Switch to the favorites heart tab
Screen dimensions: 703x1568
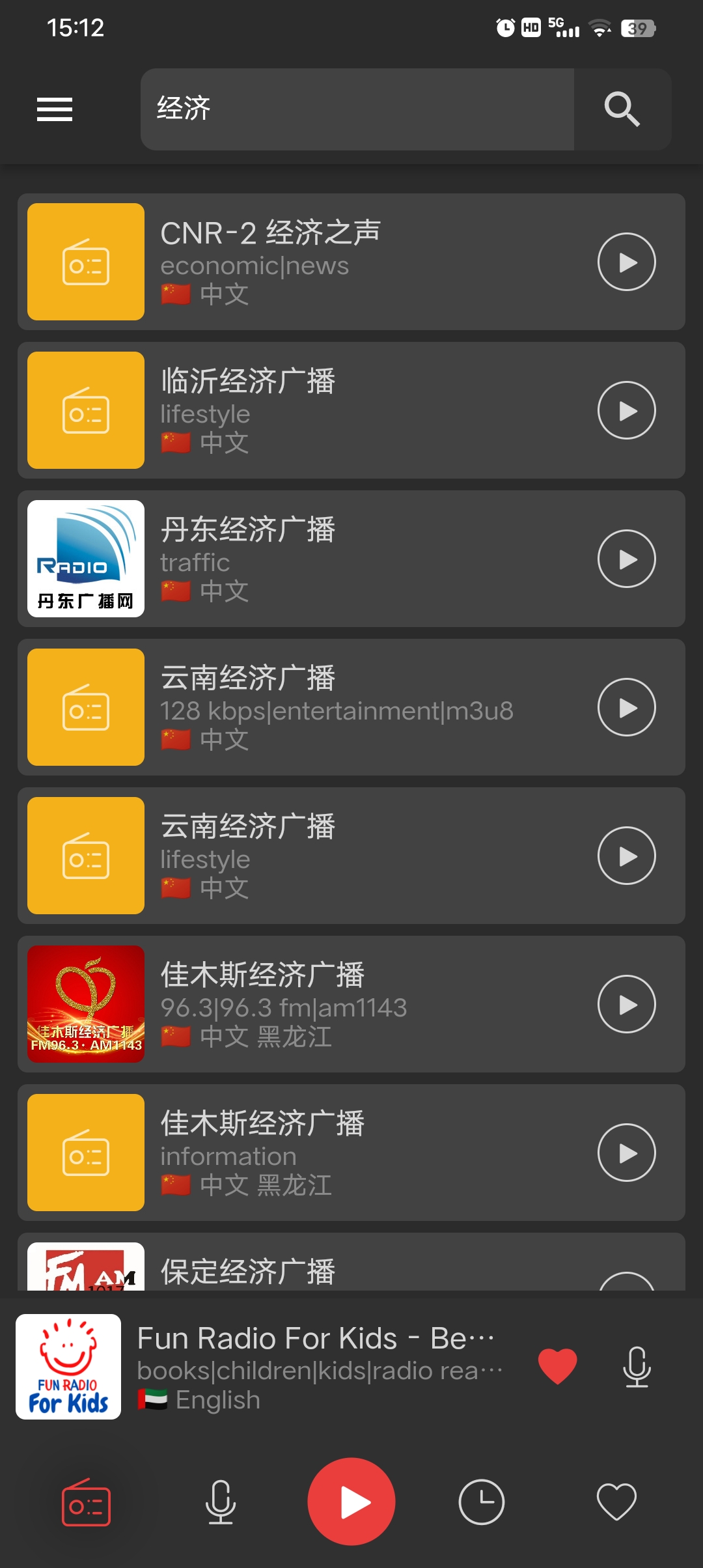[x=616, y=1502]
